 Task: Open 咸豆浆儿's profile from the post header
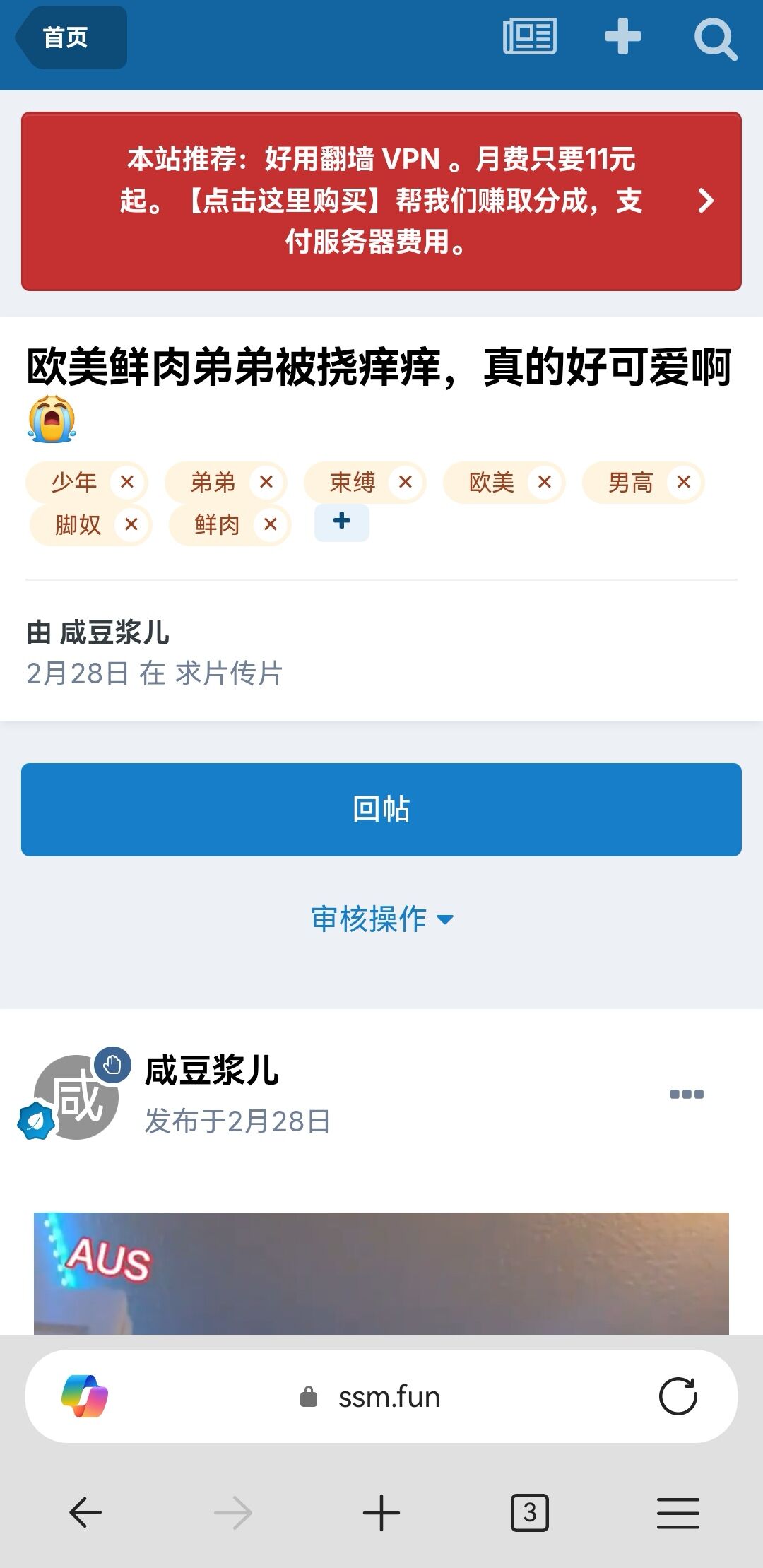[x=211, y=1071]
